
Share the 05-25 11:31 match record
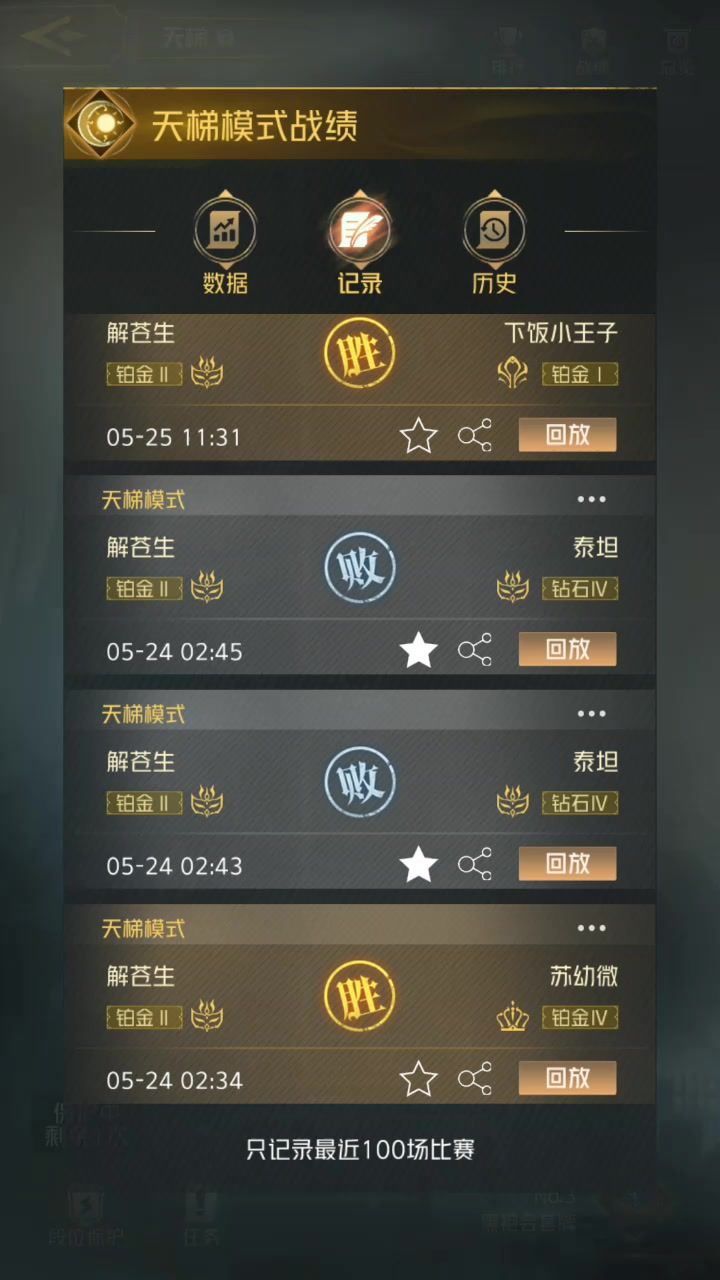[x=475, y=436]
